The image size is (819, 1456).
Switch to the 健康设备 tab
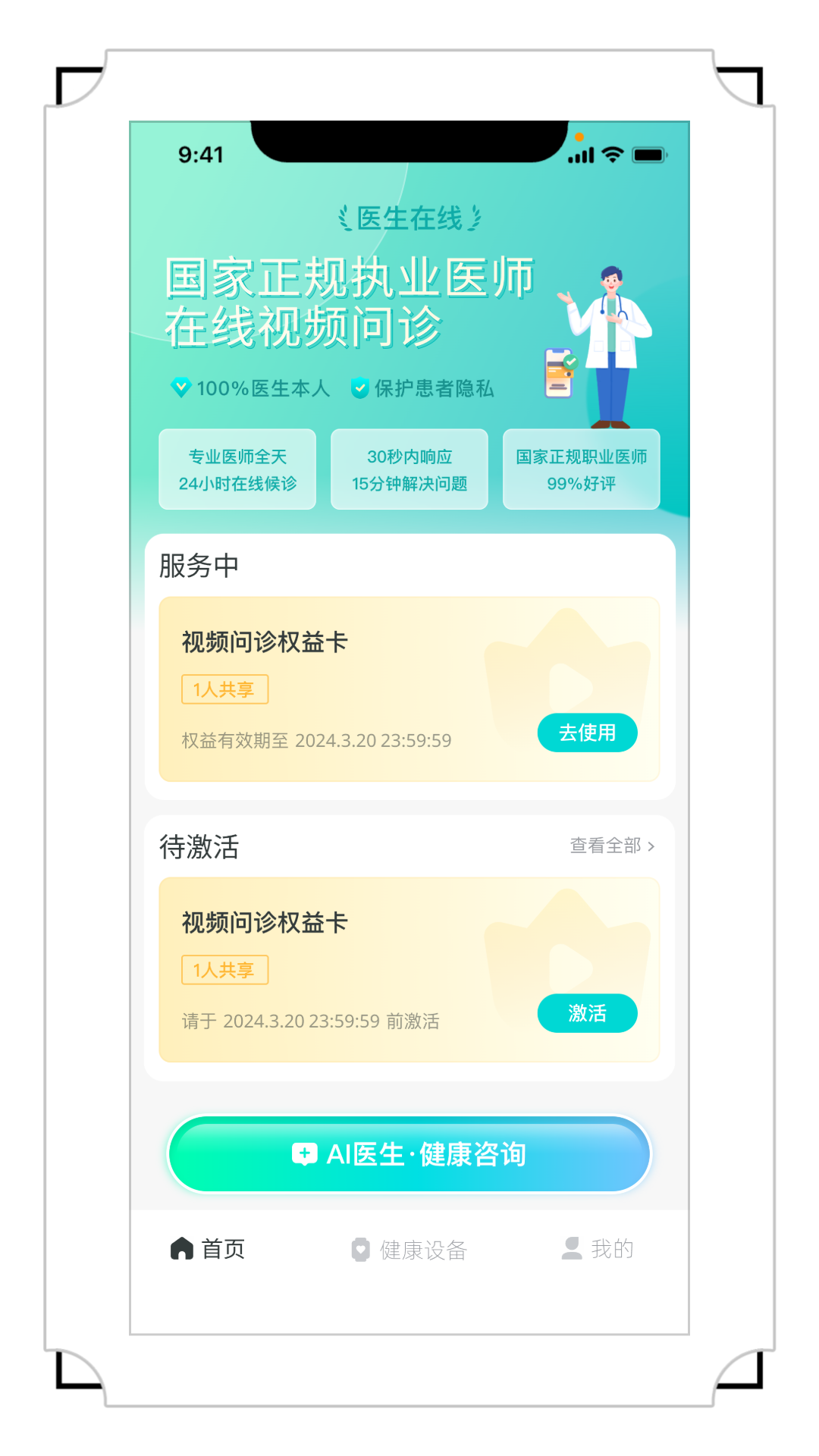point(409,1250)
